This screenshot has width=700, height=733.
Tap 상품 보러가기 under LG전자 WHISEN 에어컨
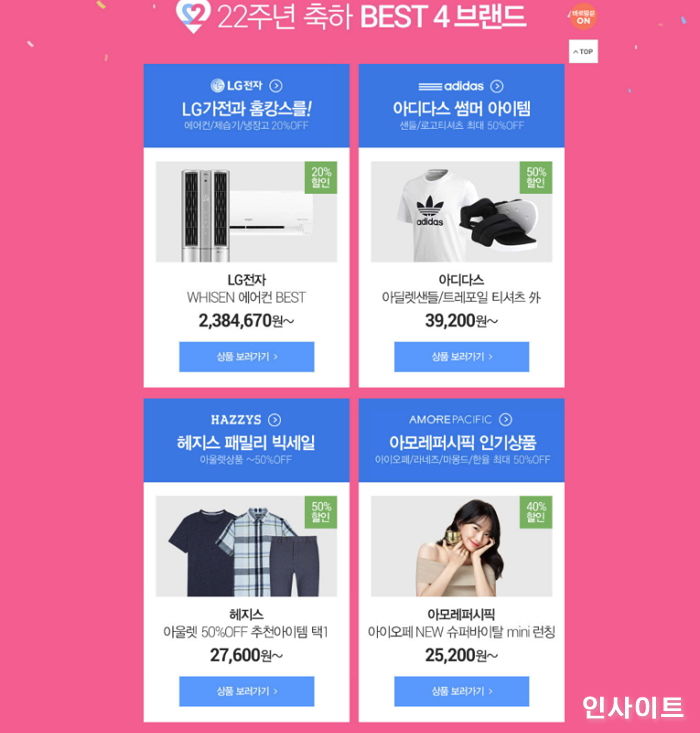pyautogui.click(x=246, y=356)
